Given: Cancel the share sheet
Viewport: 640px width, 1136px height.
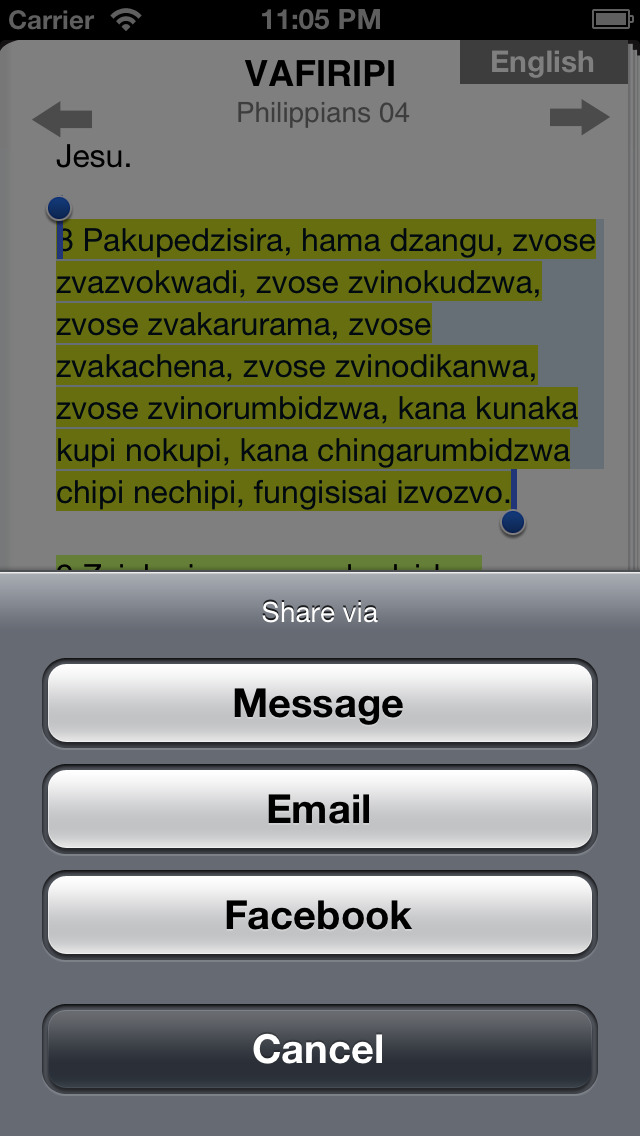Looking at the screenshot, I should [319, 1049].
